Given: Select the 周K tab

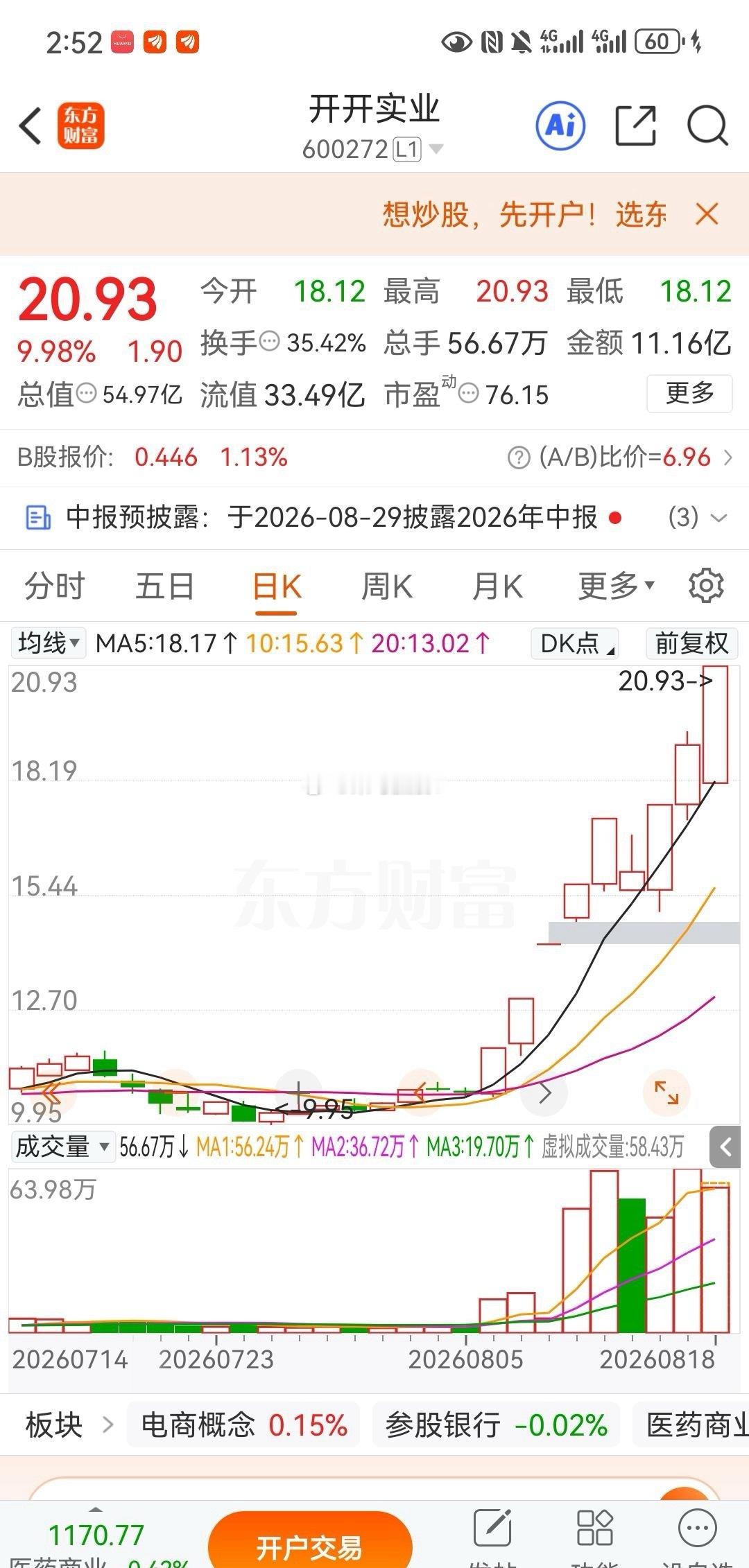Looking at the screenshot, I should tap(386, 586).
